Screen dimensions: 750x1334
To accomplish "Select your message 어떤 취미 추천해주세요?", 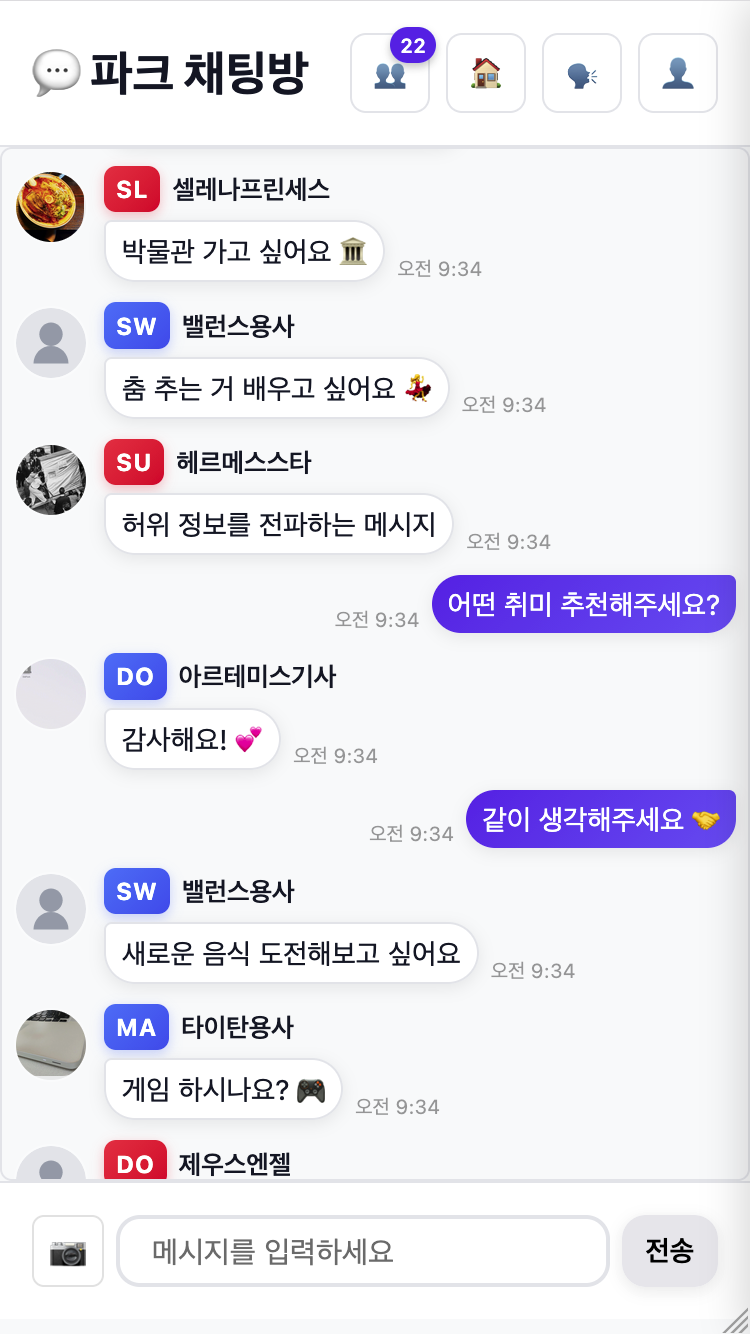I will pyautogui.click(x=583, y=603).
